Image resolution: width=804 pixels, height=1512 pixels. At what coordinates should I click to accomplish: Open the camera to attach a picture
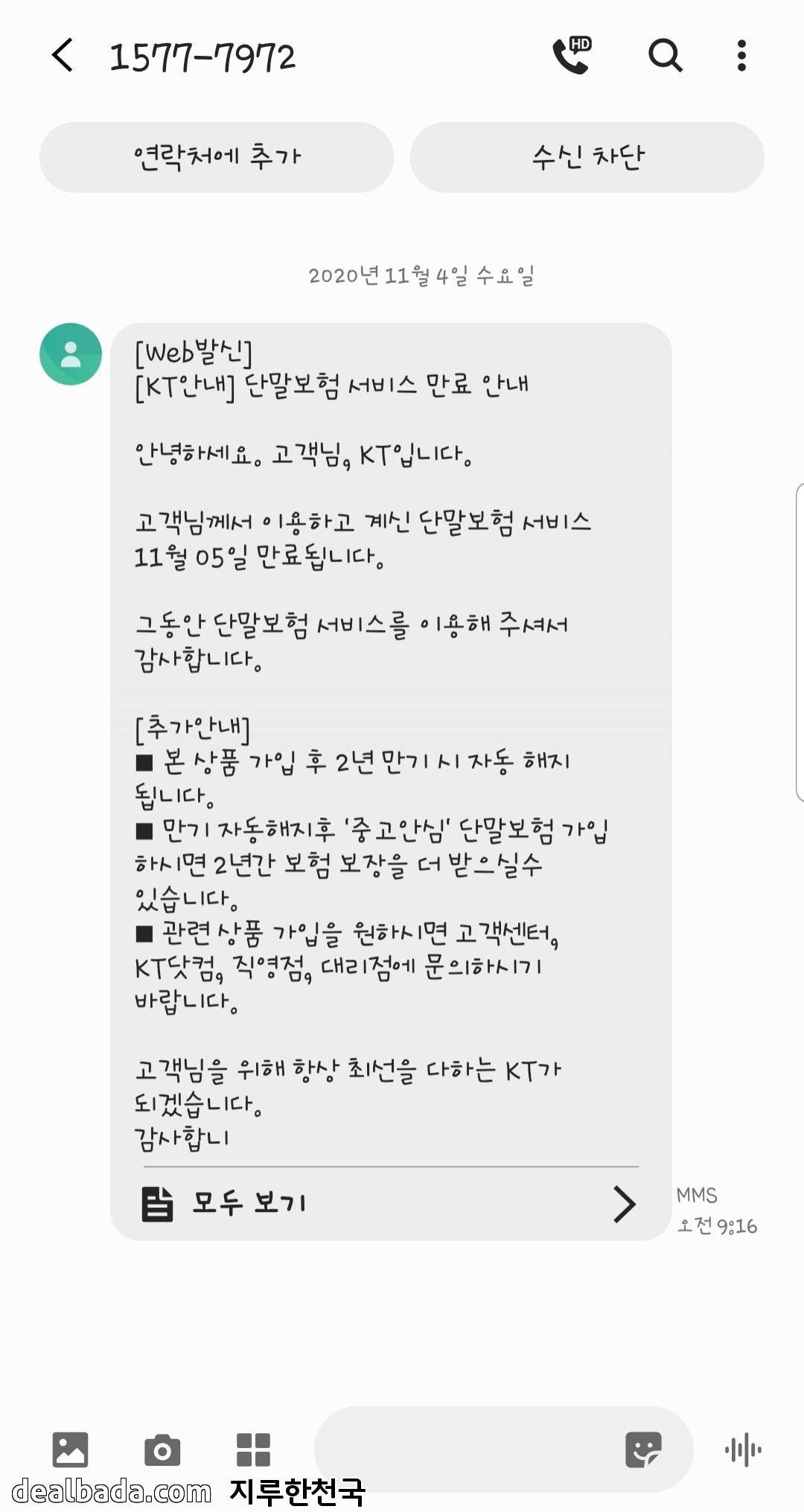click(x=162, y=1450)
